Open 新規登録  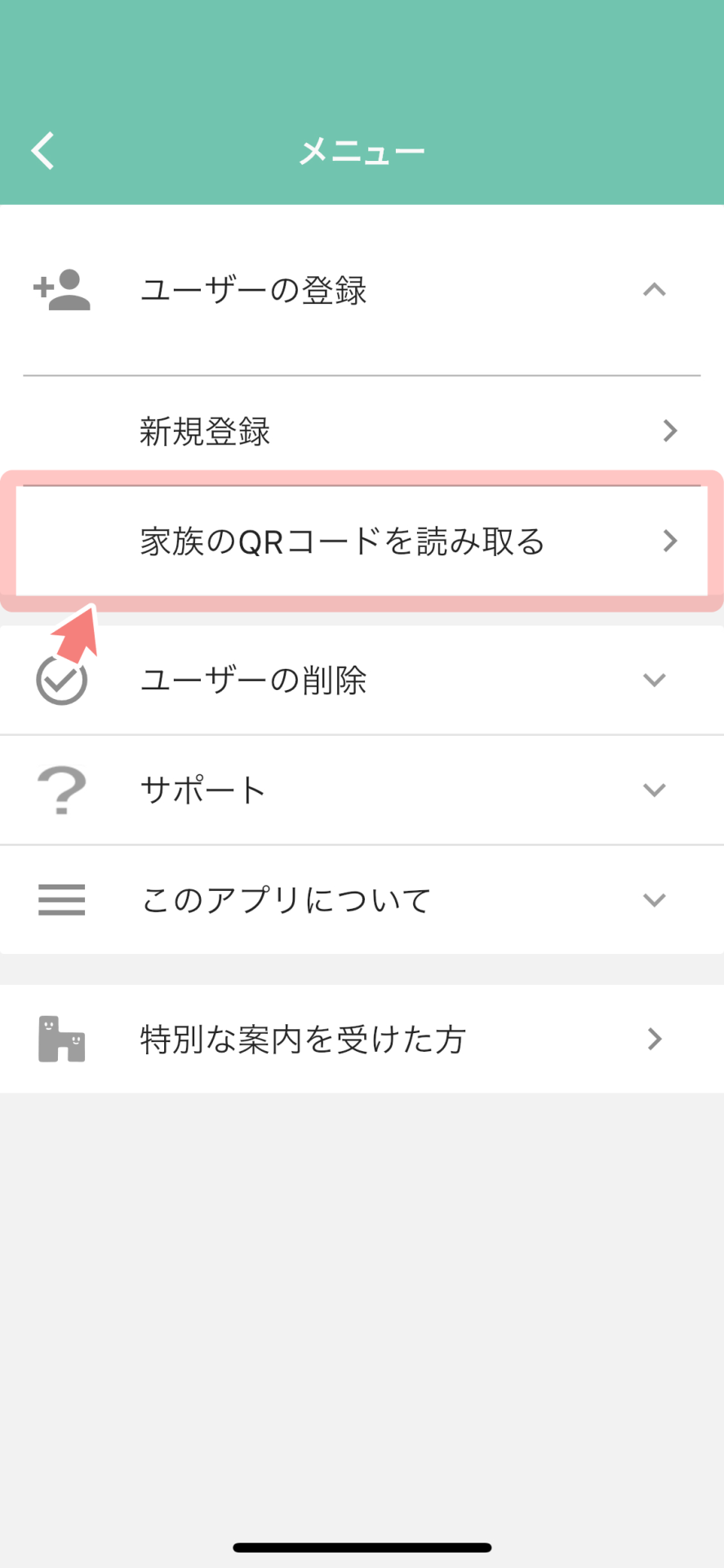click(362, 430)
